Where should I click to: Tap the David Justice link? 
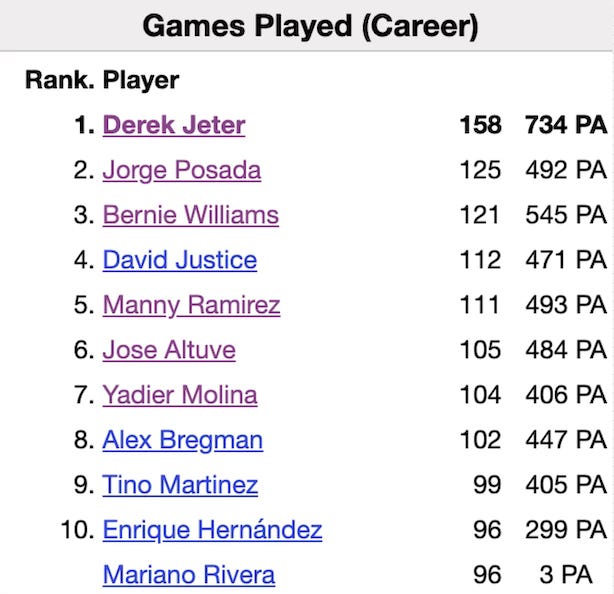click(x=180, y=260)
